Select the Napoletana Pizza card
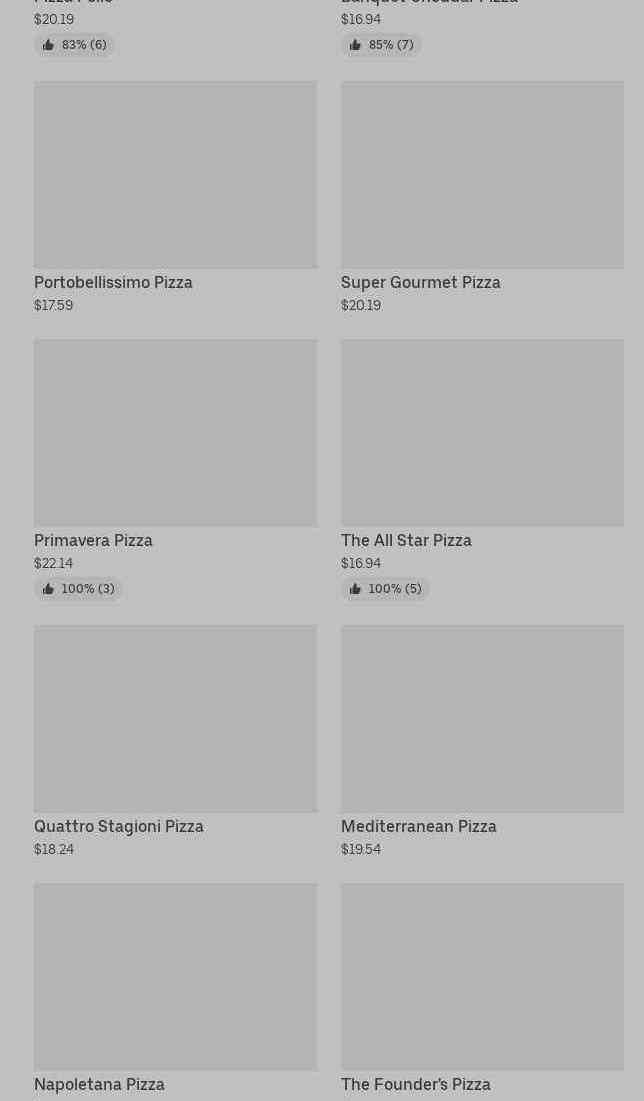 [x=176, y=991]
